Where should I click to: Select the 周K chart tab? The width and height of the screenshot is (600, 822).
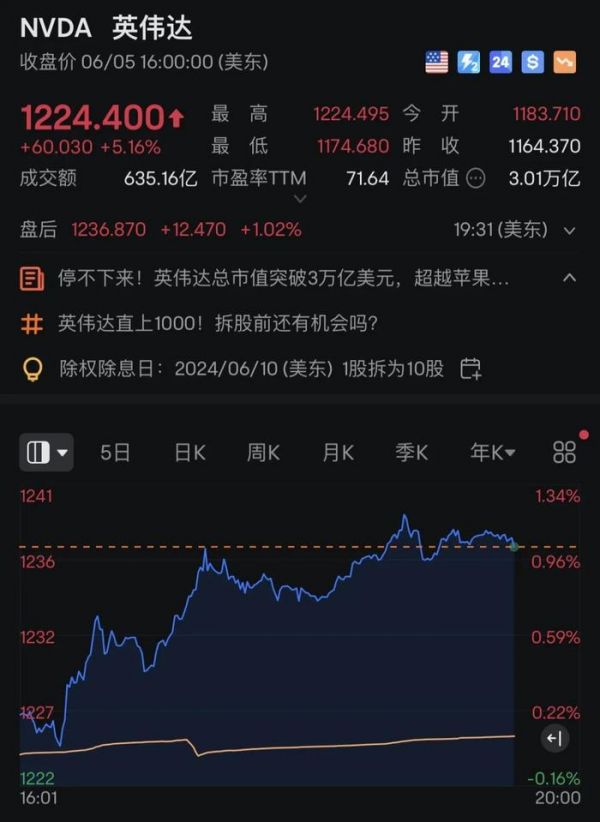pyautogui.click(x=264, y=452)
